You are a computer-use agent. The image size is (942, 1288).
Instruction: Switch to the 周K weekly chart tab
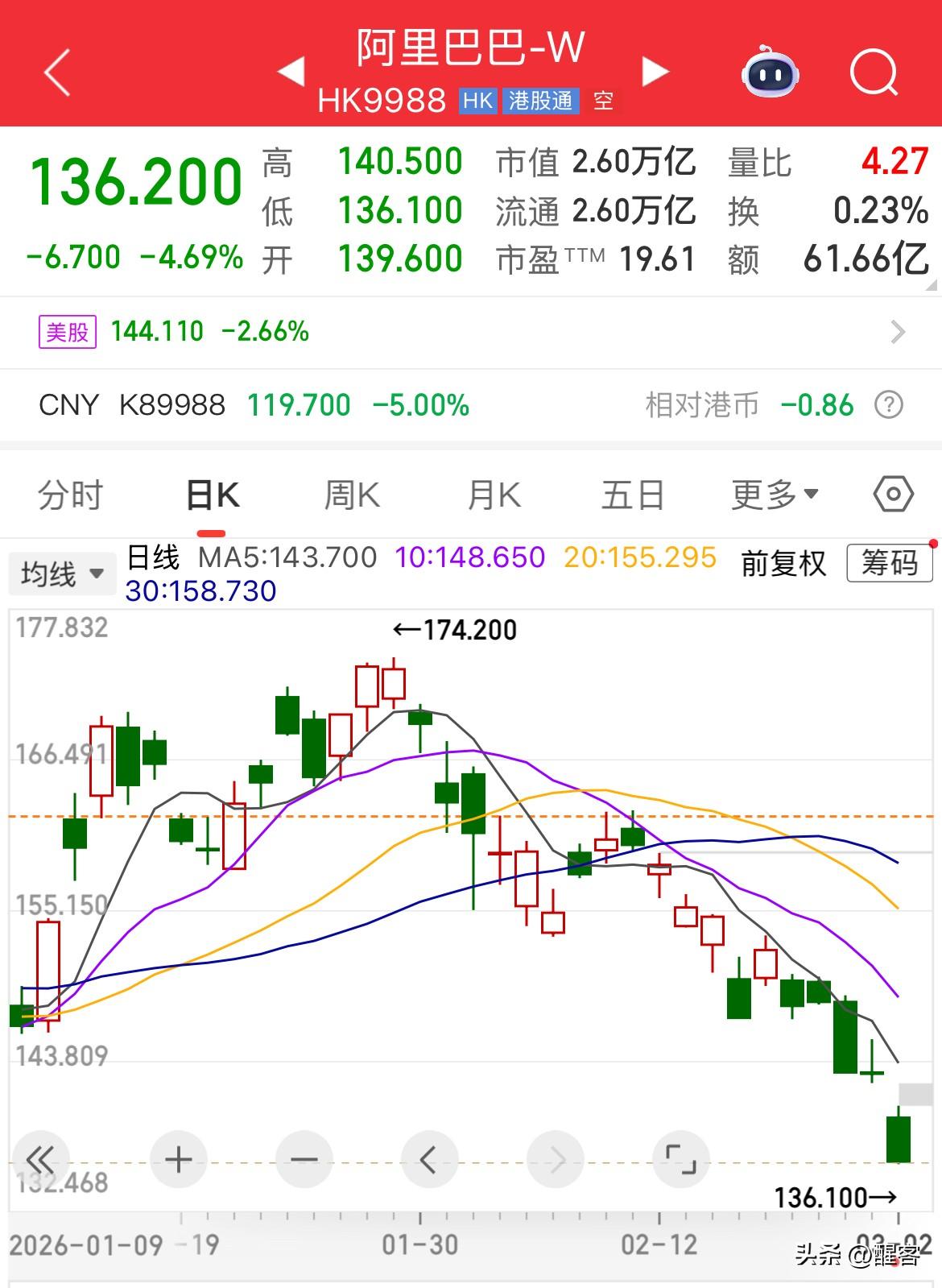point(350,495)
